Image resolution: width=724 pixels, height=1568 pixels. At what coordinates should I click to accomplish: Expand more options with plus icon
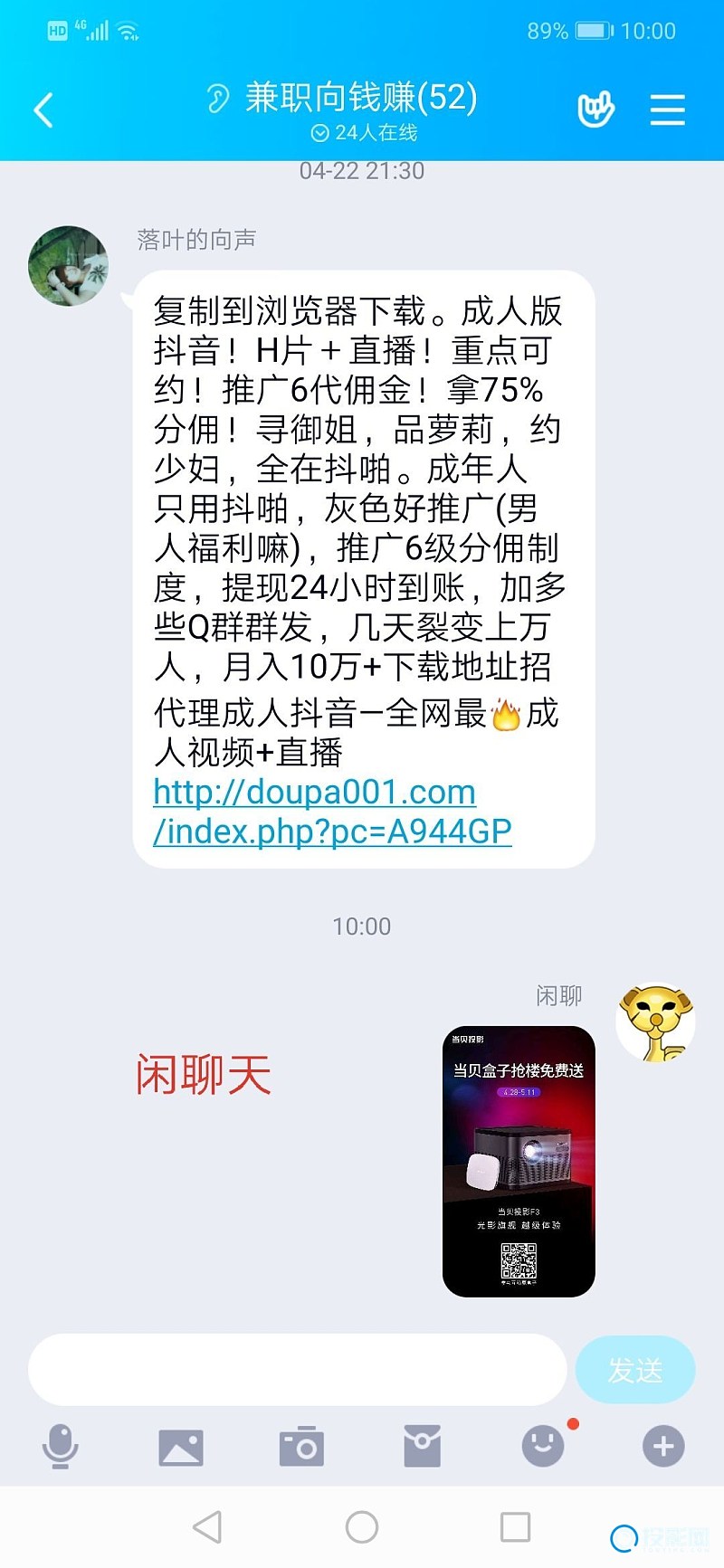click(x=663, y=1446)
